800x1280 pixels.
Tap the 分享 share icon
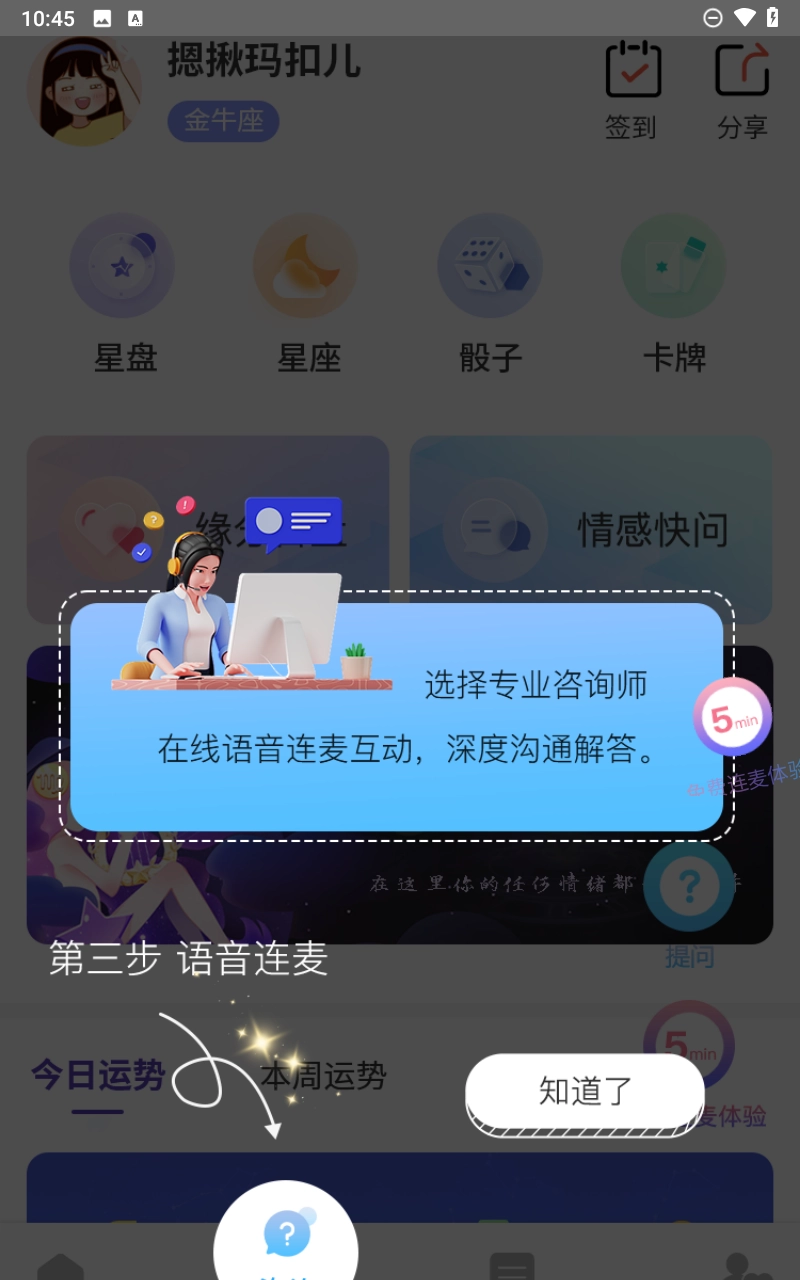point(742,68)
